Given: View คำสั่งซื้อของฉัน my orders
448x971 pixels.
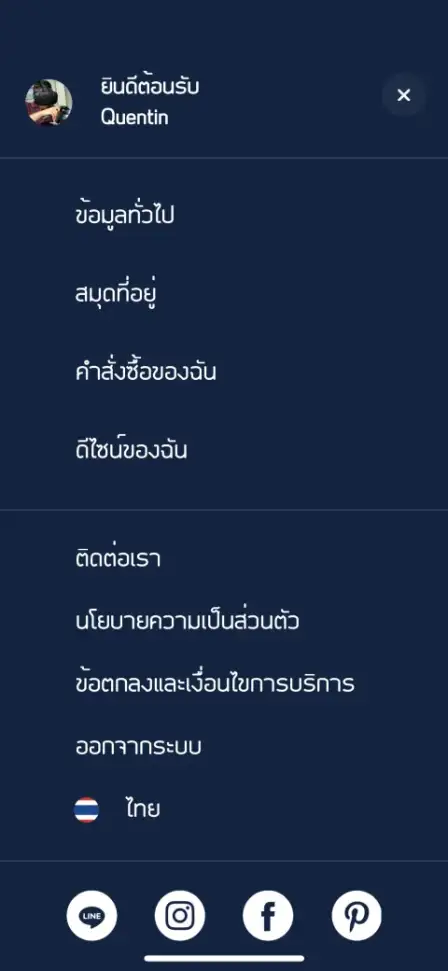Looking at the screenshot, I should pos(146,372).
